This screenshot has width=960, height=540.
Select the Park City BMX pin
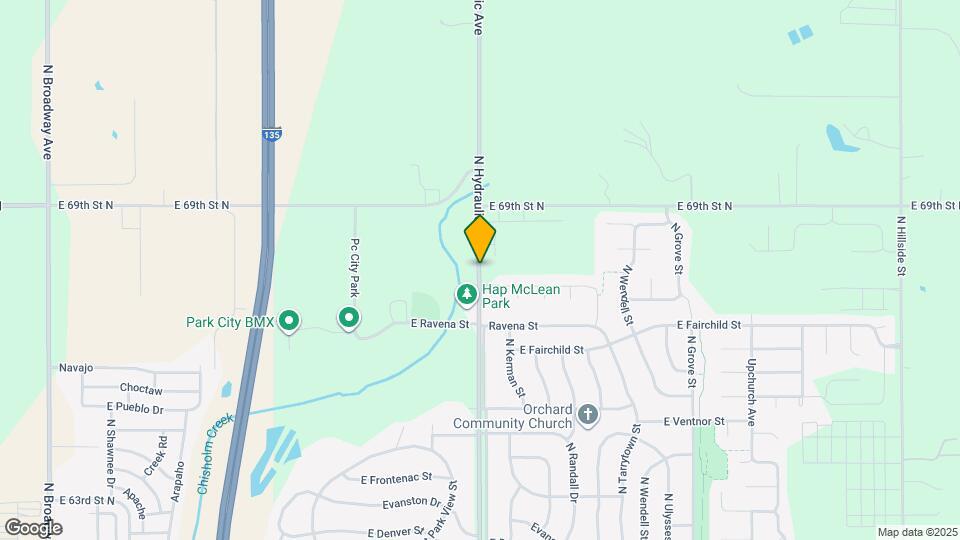(289, 321)
